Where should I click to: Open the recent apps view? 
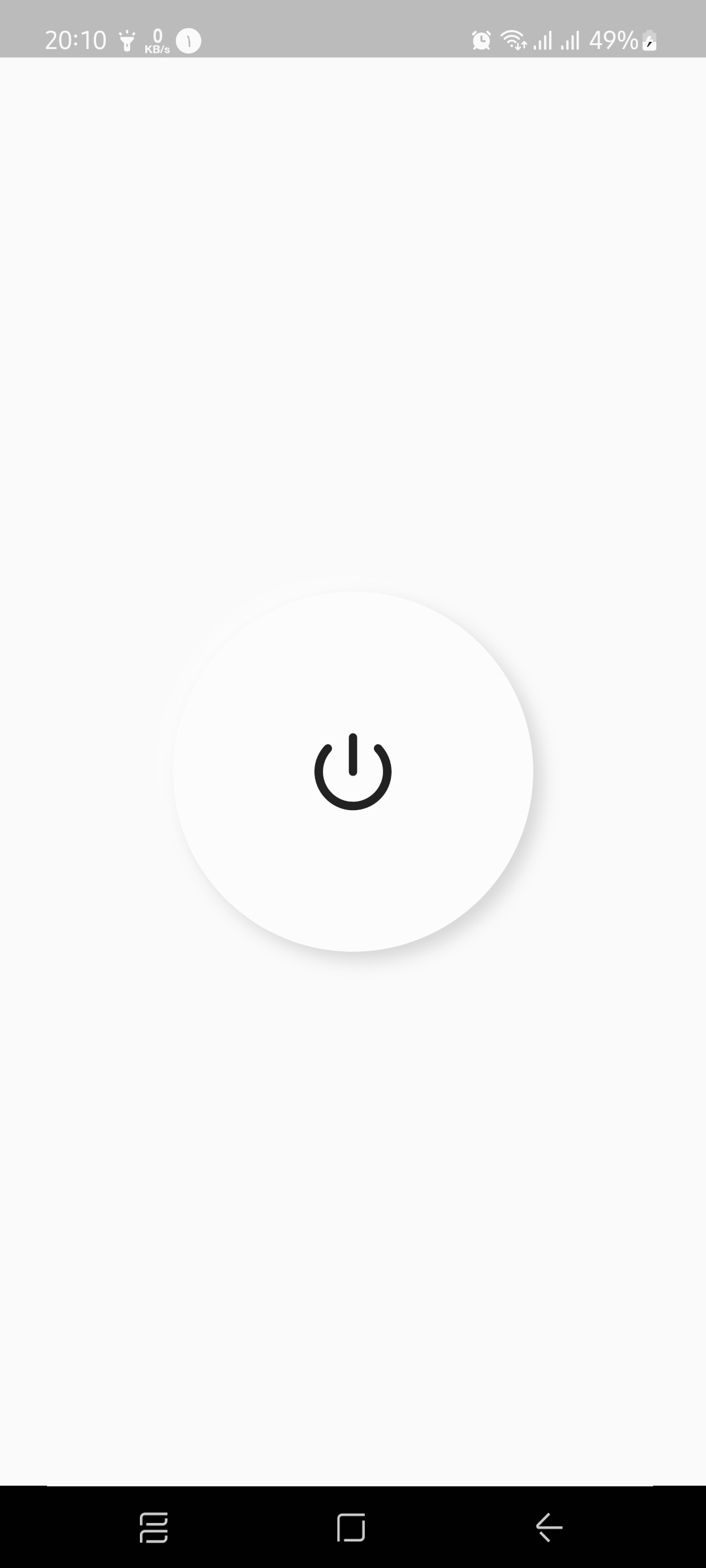(x=154, y=1527)
